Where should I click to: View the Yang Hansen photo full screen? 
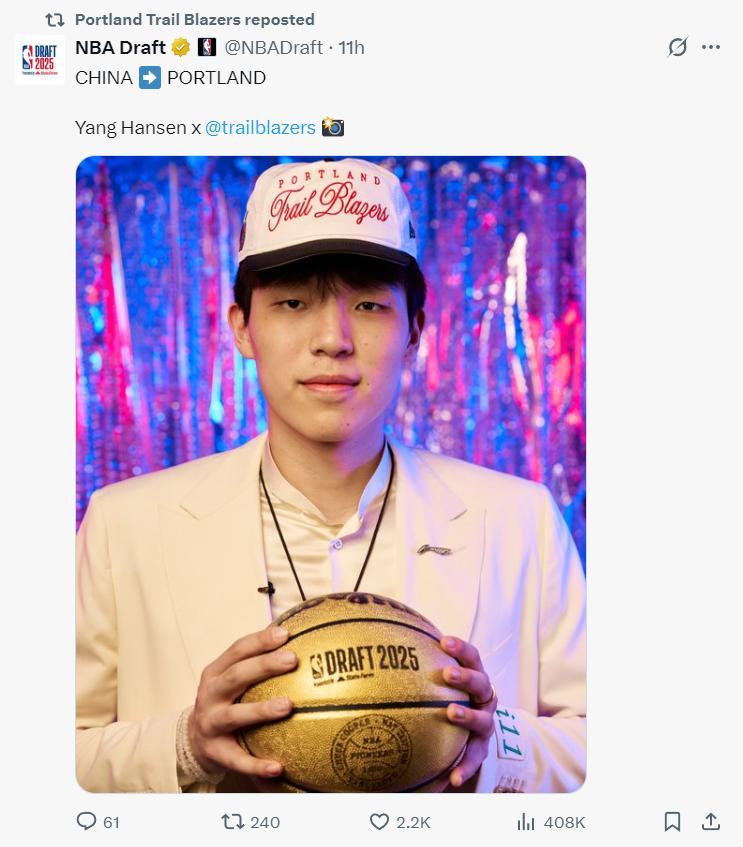(330, 474)
